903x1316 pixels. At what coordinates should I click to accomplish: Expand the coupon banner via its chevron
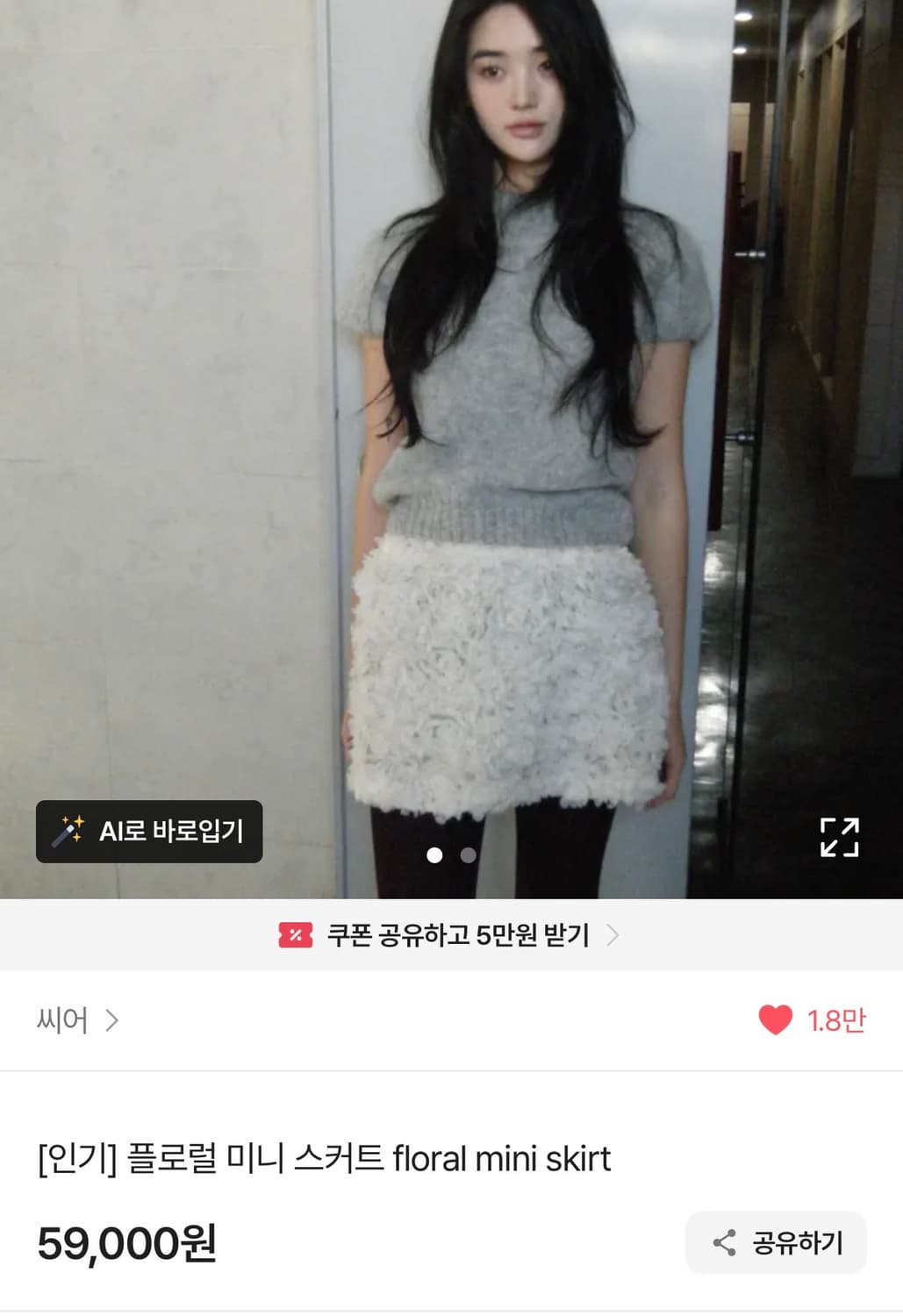click(x=613, y=935)
